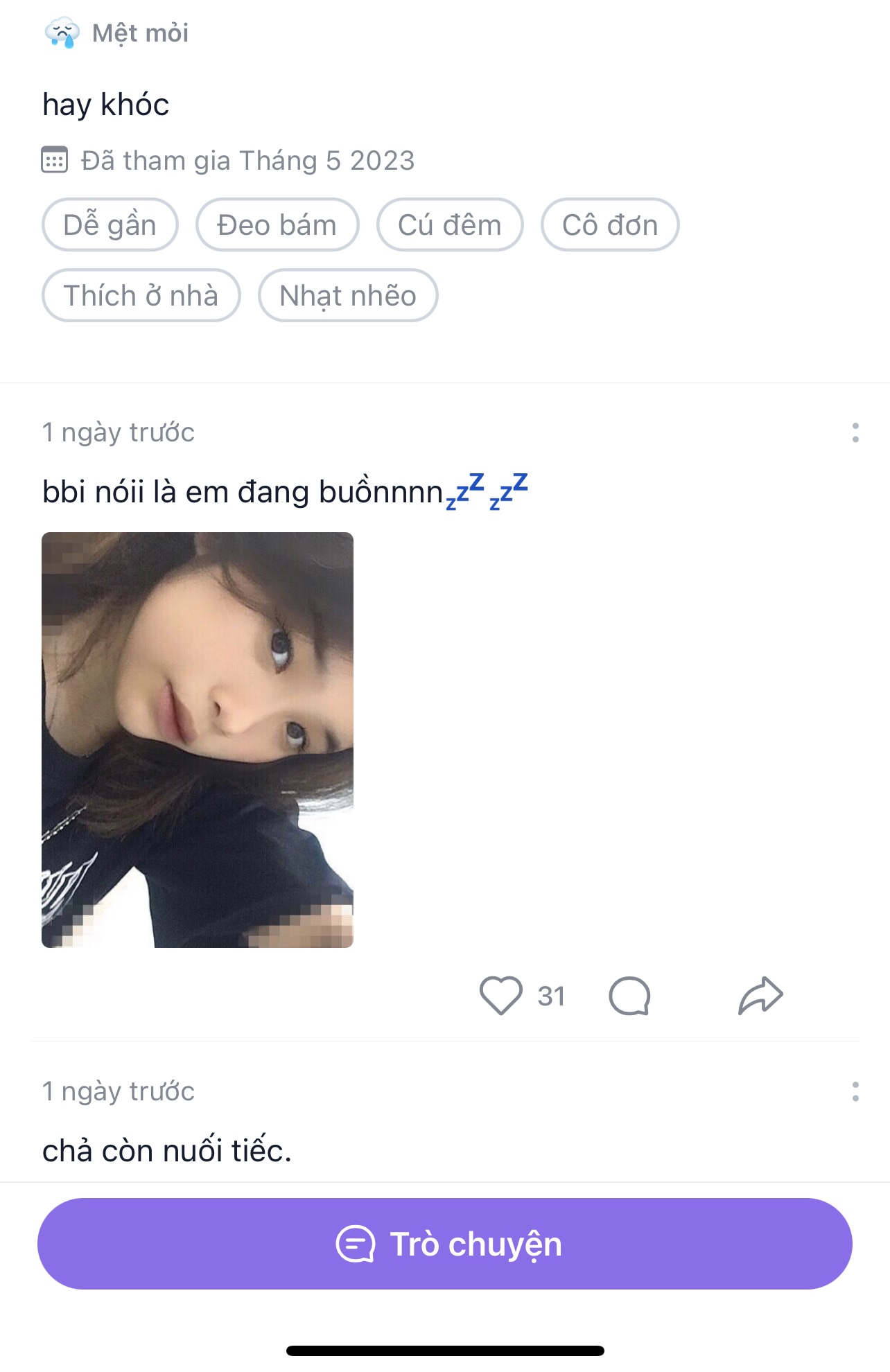Select the "Thích ở nhà" tag chip
890x1372 pixels.
click(x=141, y=296)
